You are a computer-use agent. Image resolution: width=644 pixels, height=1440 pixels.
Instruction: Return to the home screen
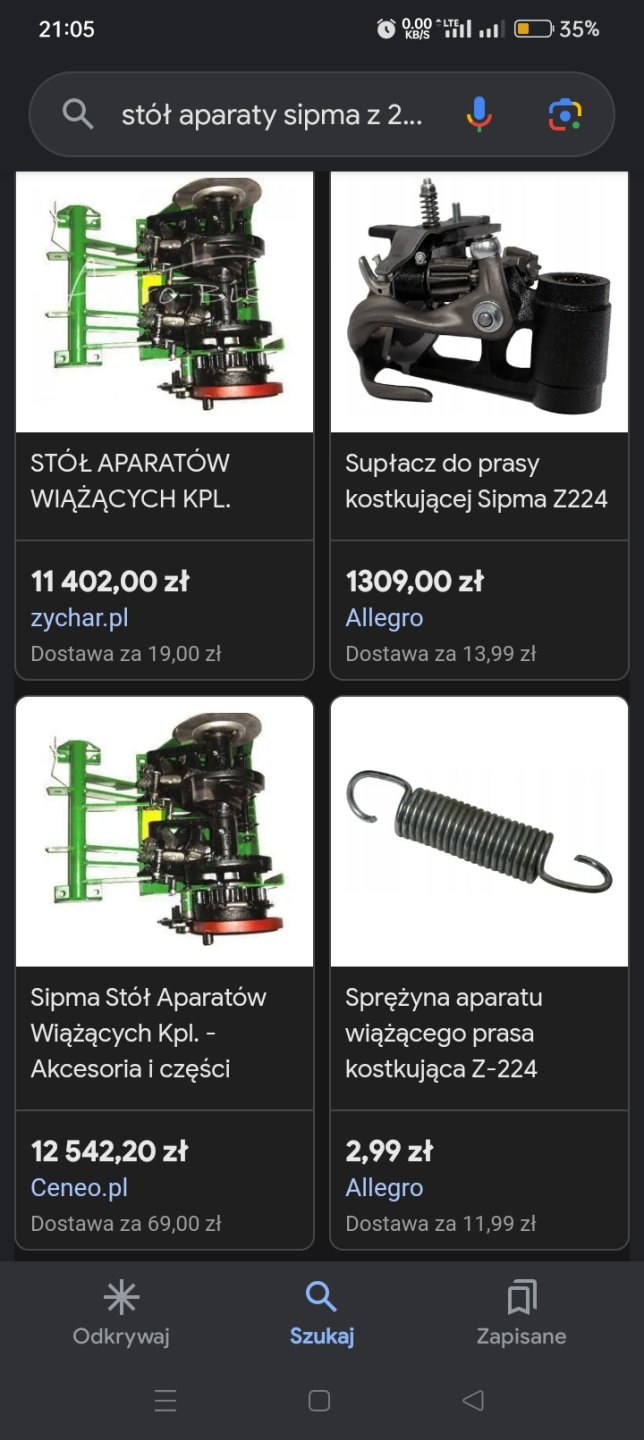(x=319, y=1401)
